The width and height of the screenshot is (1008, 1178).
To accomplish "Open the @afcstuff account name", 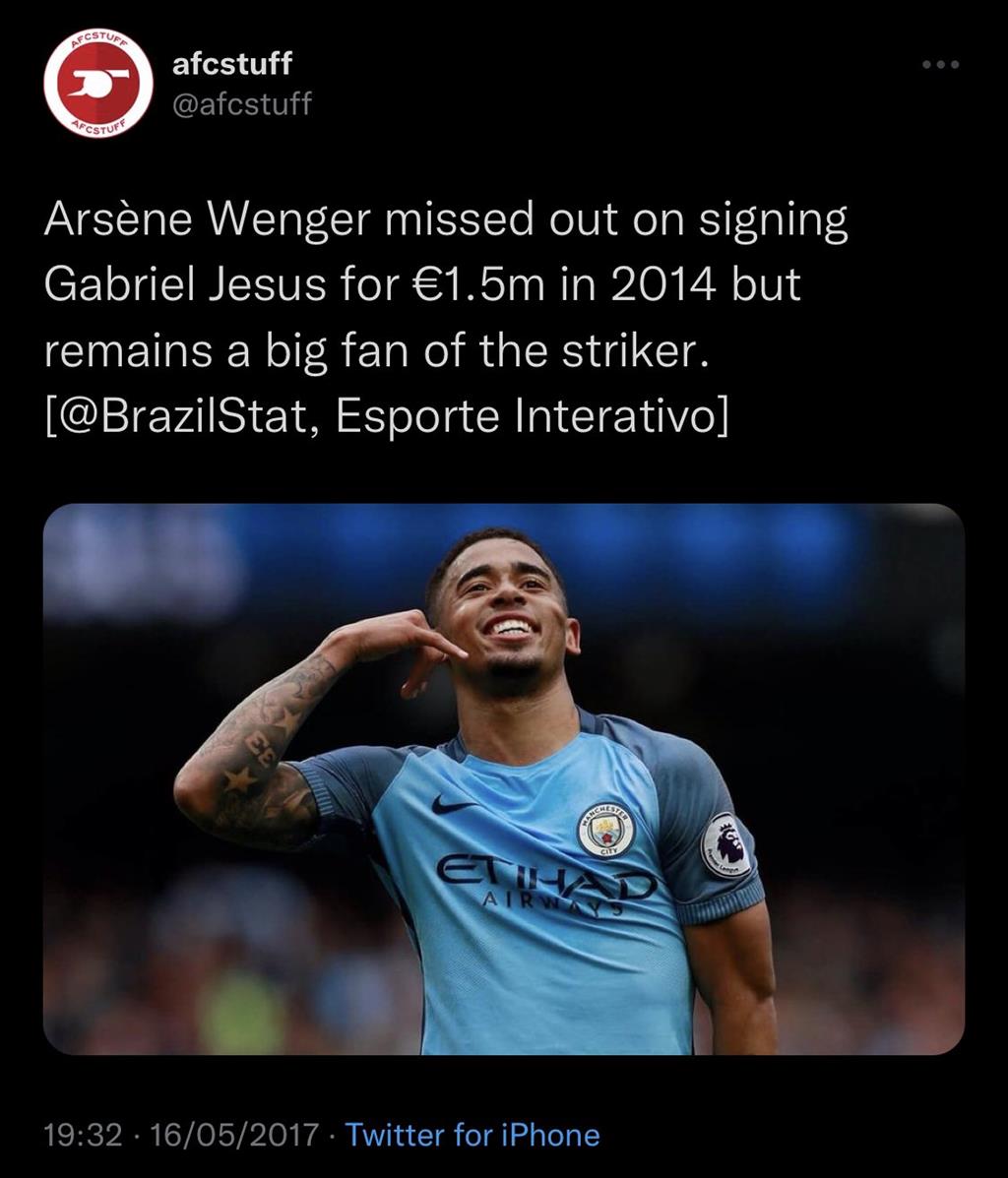I will [x=232, y=65].
